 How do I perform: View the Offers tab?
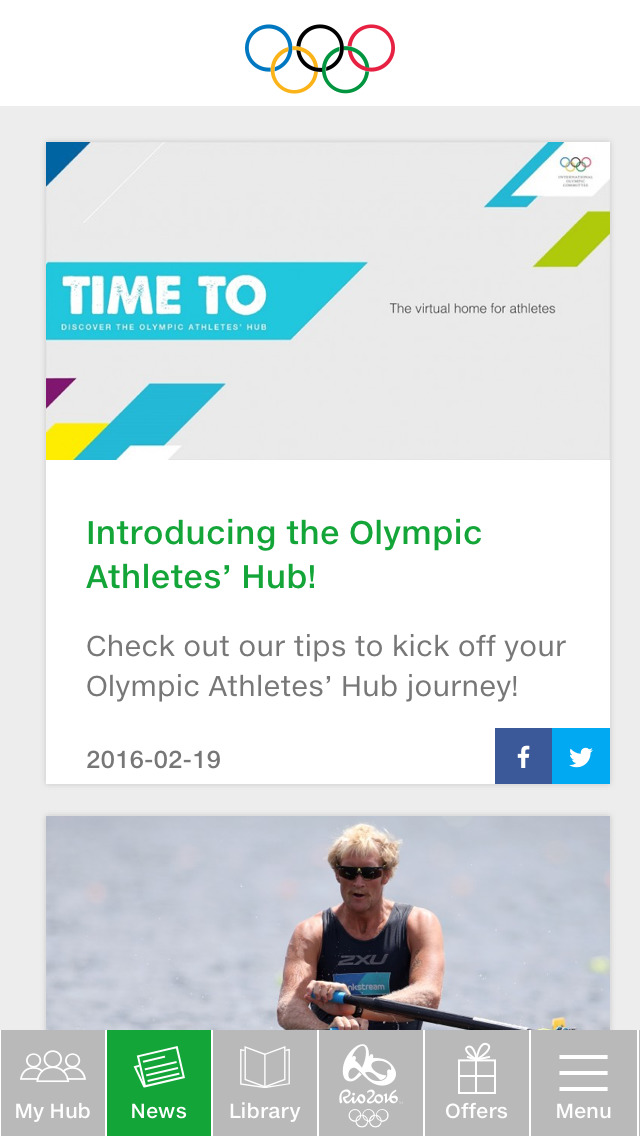[x=476, y=1083]
